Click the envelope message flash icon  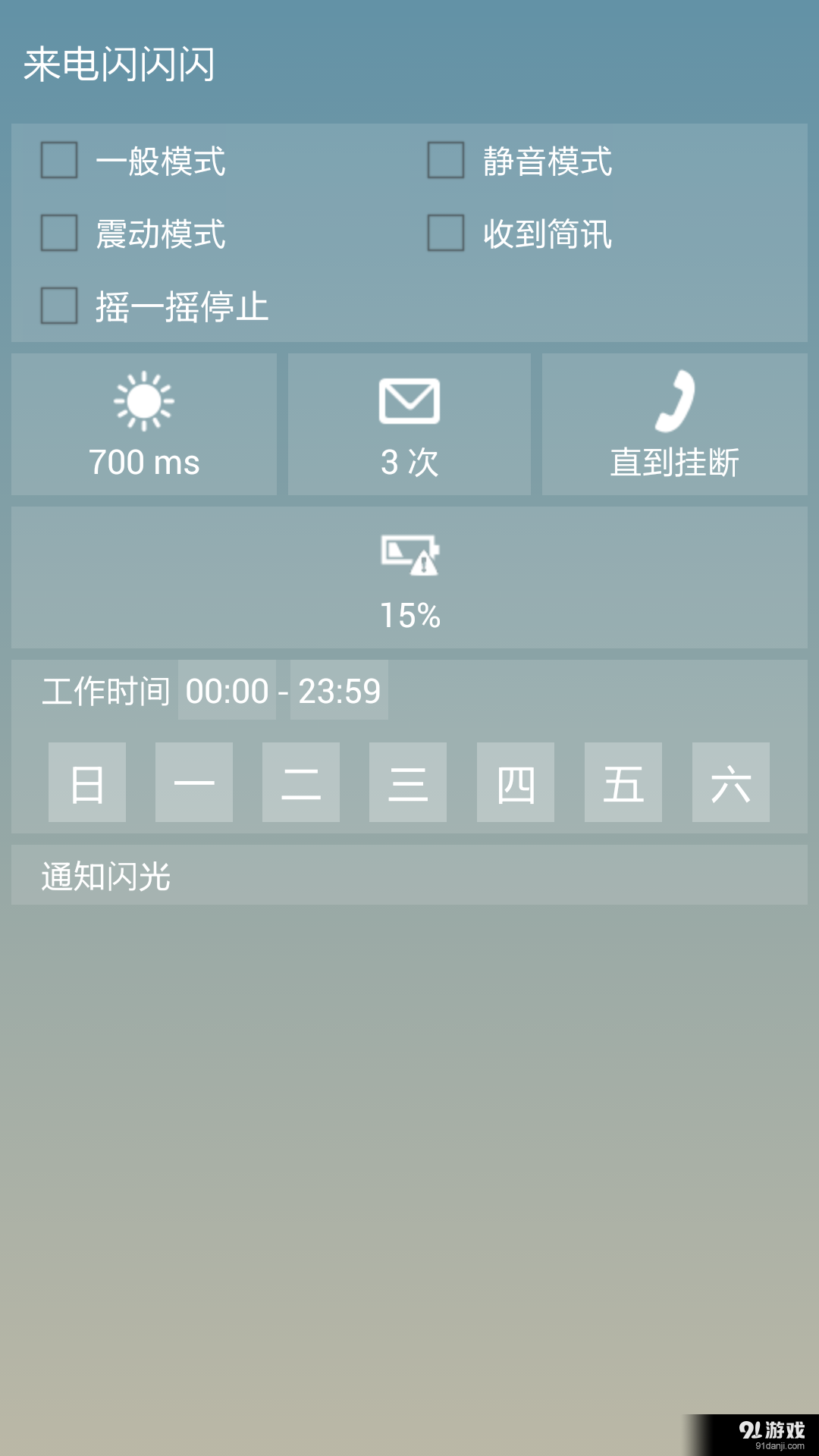pyautogui.click(x=408, y=400)
